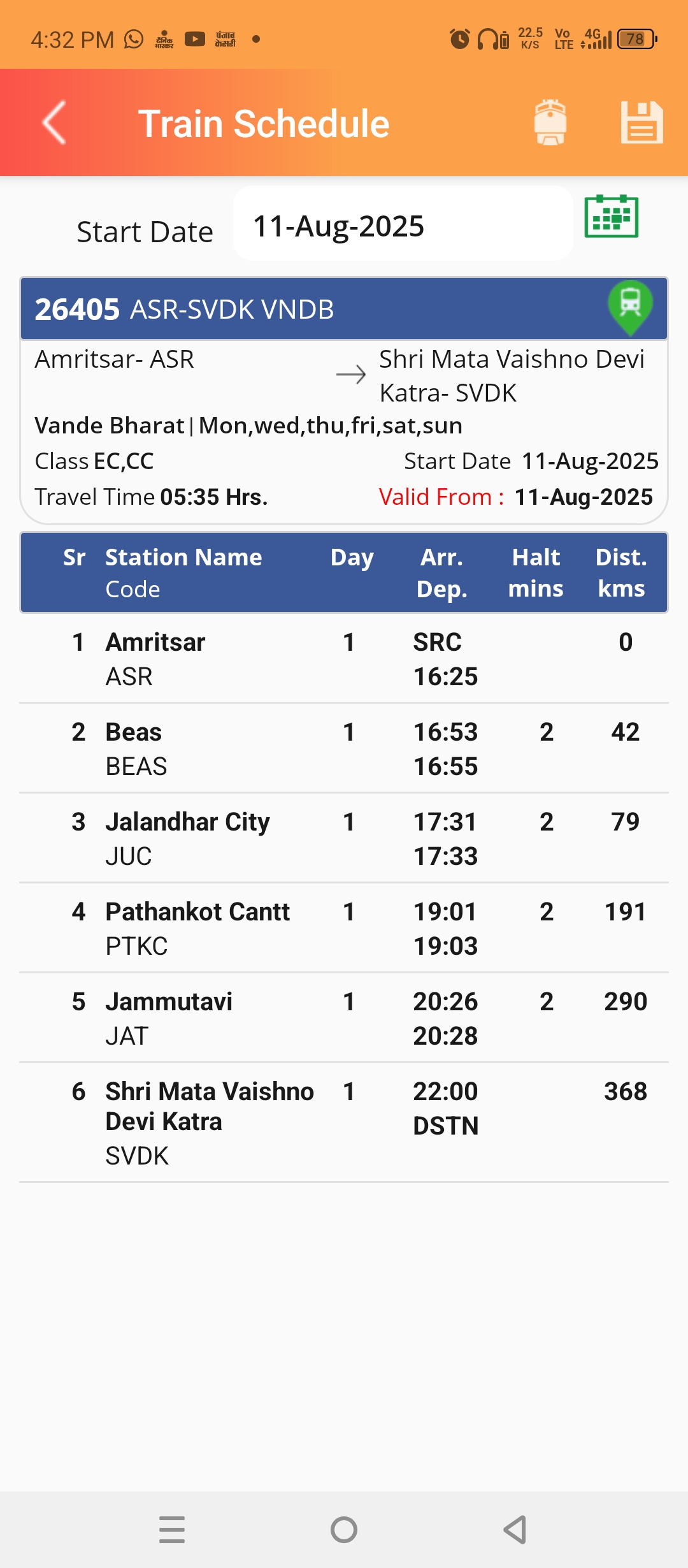The width and height of the screenshot is (688, 1568).
Task: Tap the train icon in the header
Action: [x=550, y=122]
